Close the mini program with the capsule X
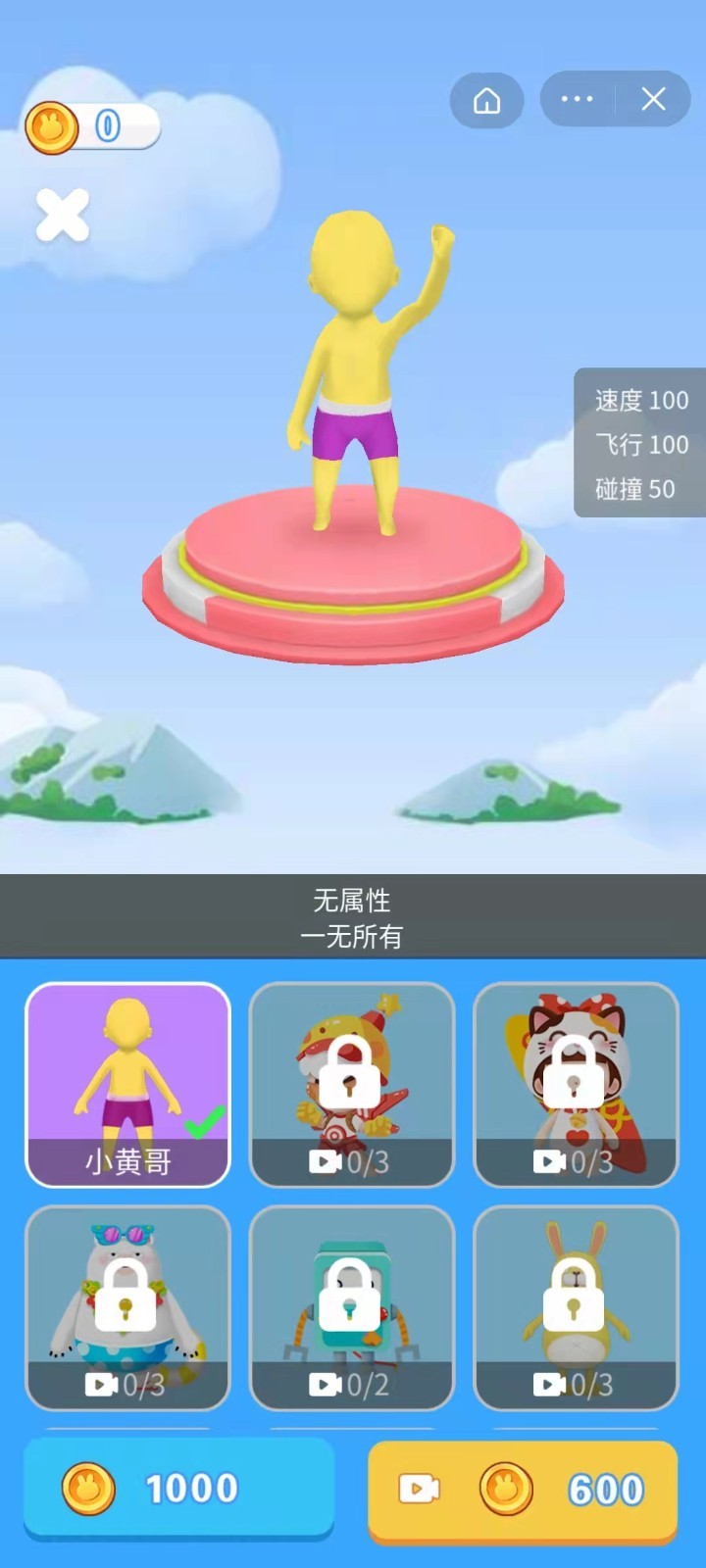 click(653, 99)
